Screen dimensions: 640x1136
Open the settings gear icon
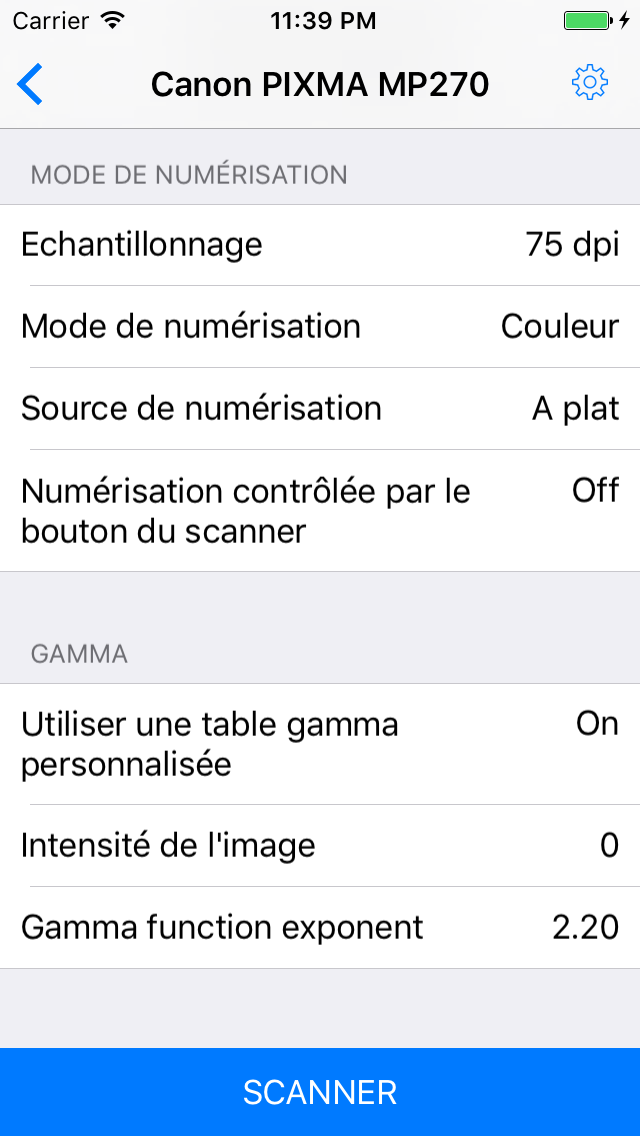pyautogui.click(x=589, y=83)
